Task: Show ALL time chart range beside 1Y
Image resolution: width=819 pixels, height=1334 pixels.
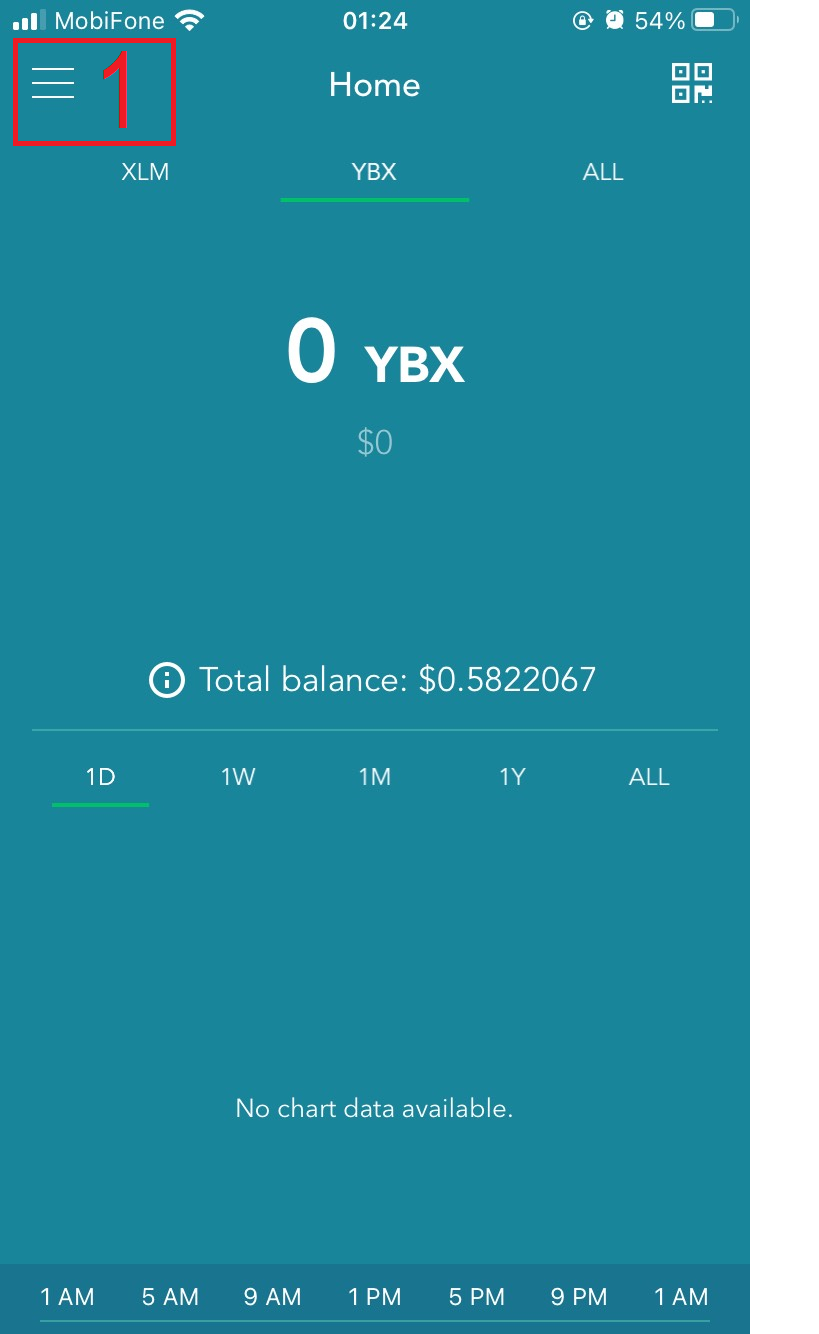Action: tap(649, 777)
